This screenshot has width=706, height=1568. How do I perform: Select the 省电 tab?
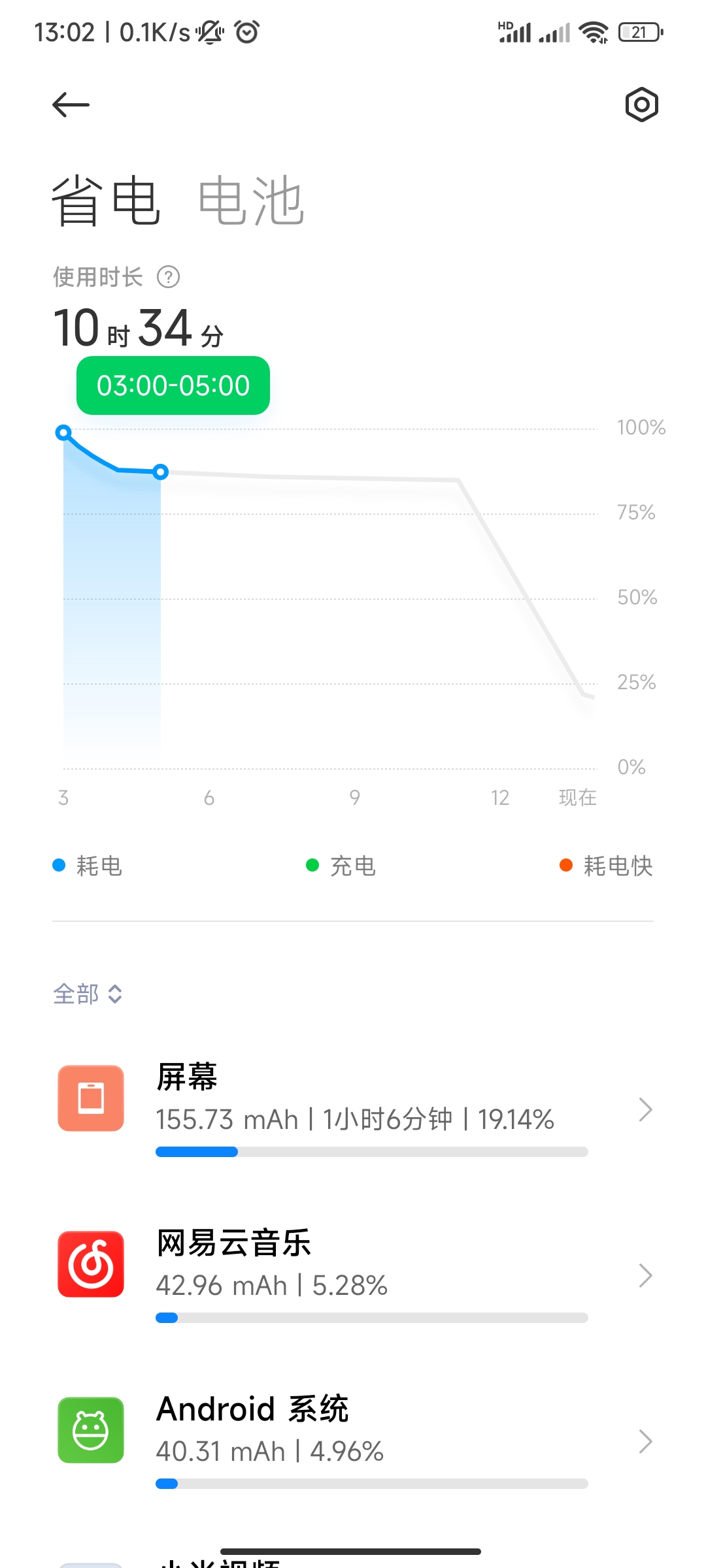click(x=106, y=201)
